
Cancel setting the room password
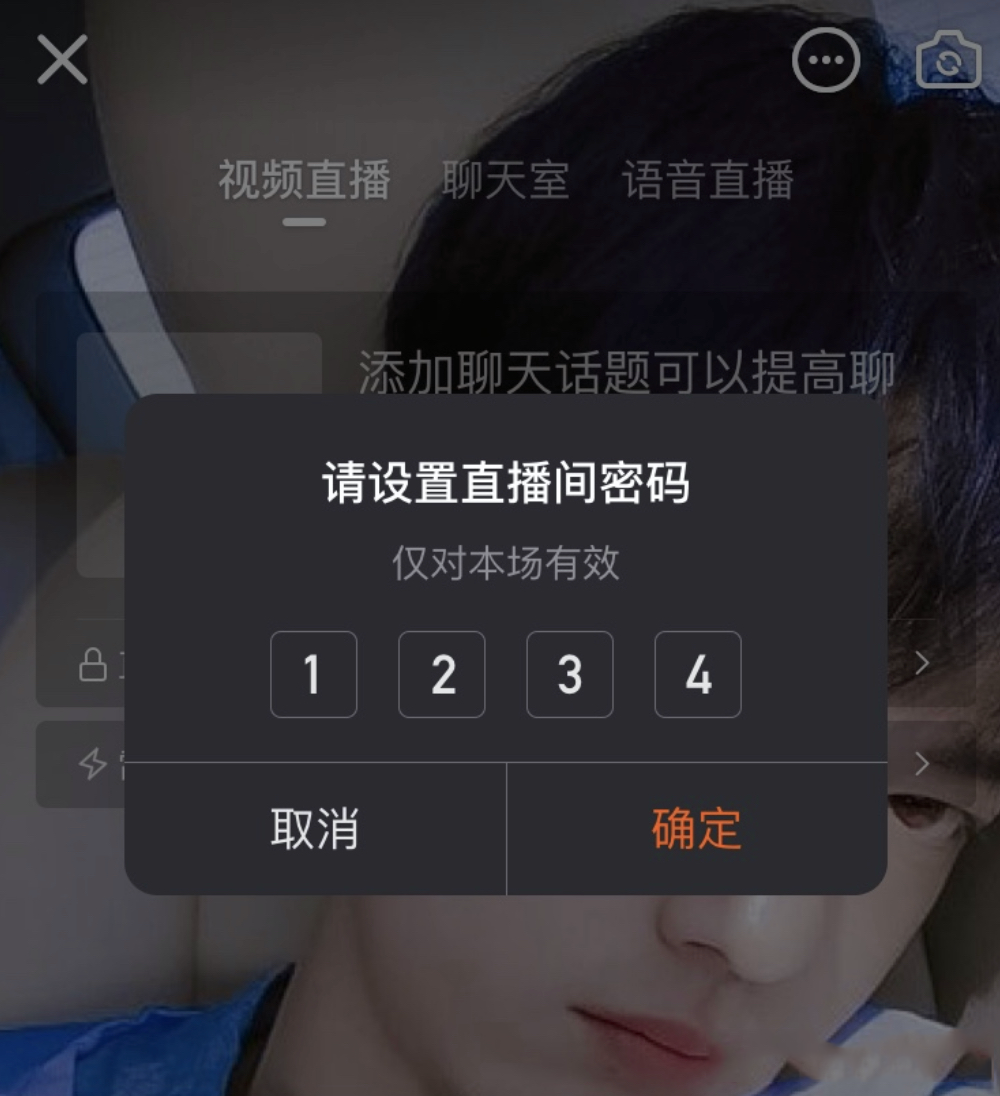(x=315, y=829)
